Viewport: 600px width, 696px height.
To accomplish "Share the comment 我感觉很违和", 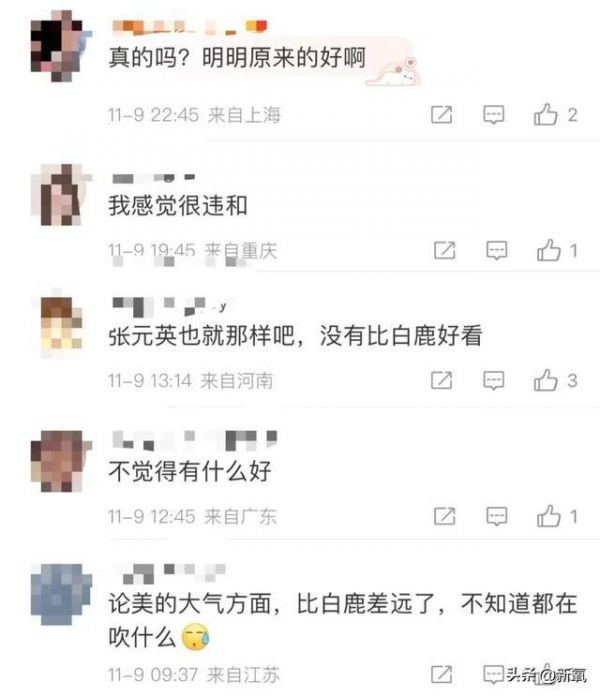I will click(x=442, y=250).
